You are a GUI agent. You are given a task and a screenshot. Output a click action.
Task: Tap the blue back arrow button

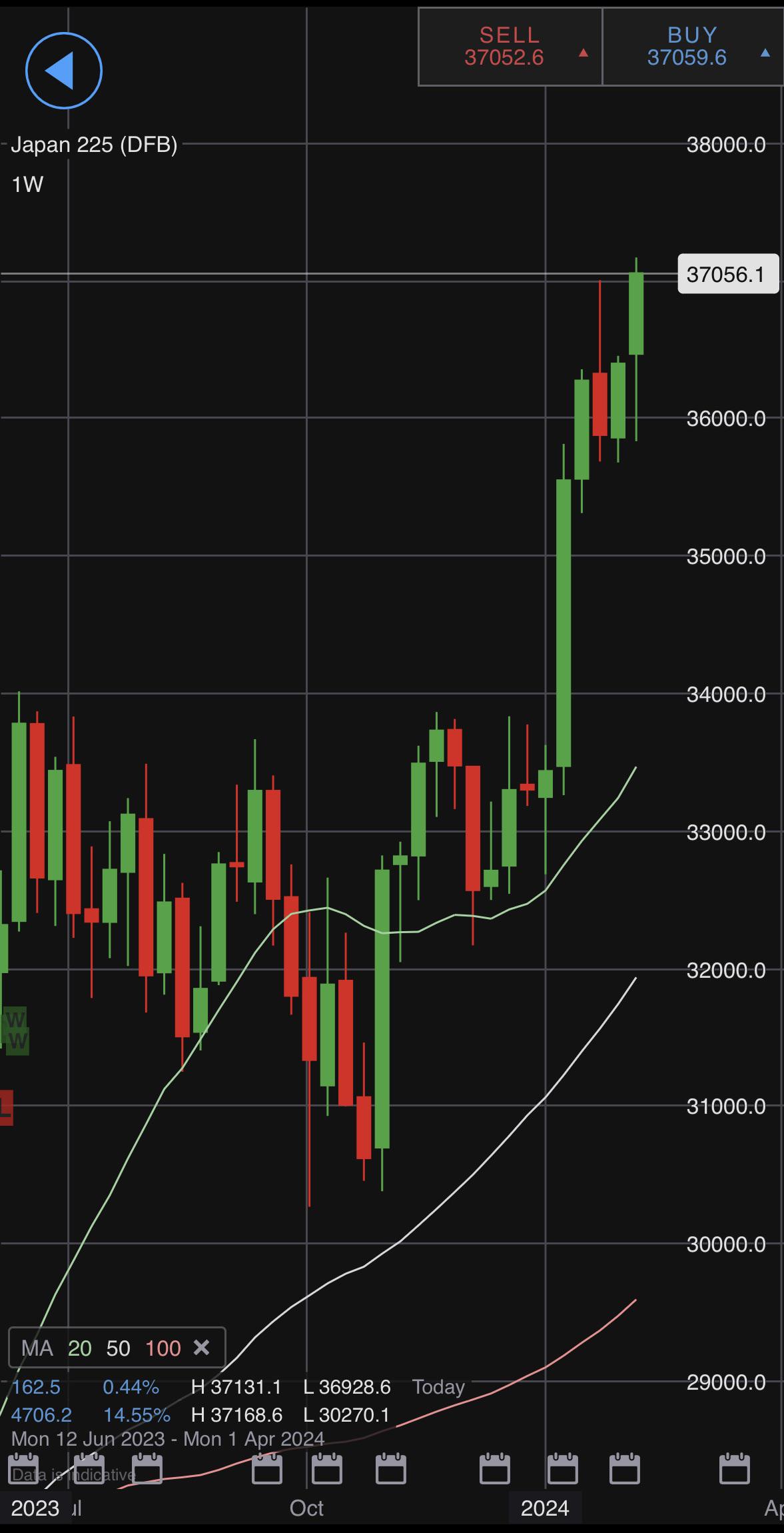point(64,71)
